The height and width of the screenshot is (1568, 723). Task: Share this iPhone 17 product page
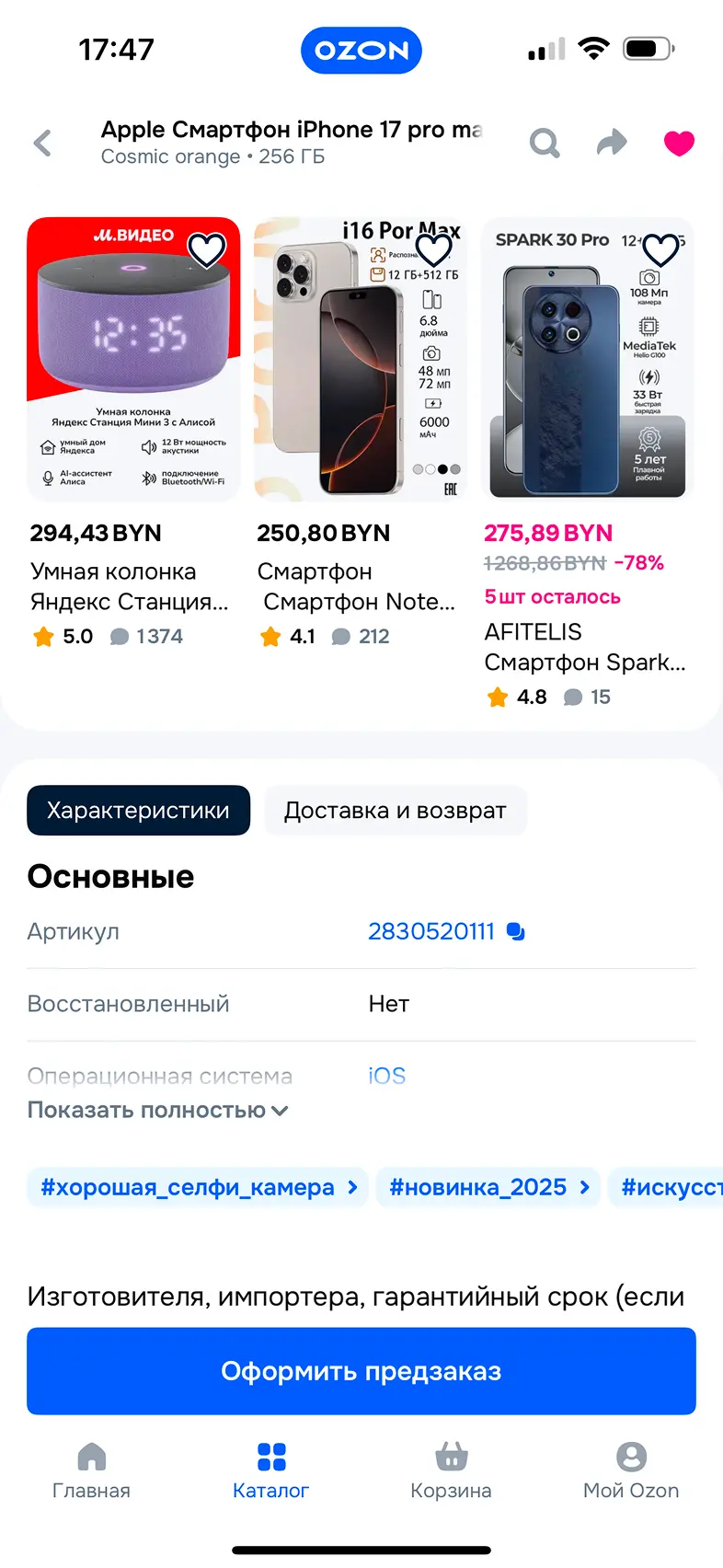(x=612, y=143)
